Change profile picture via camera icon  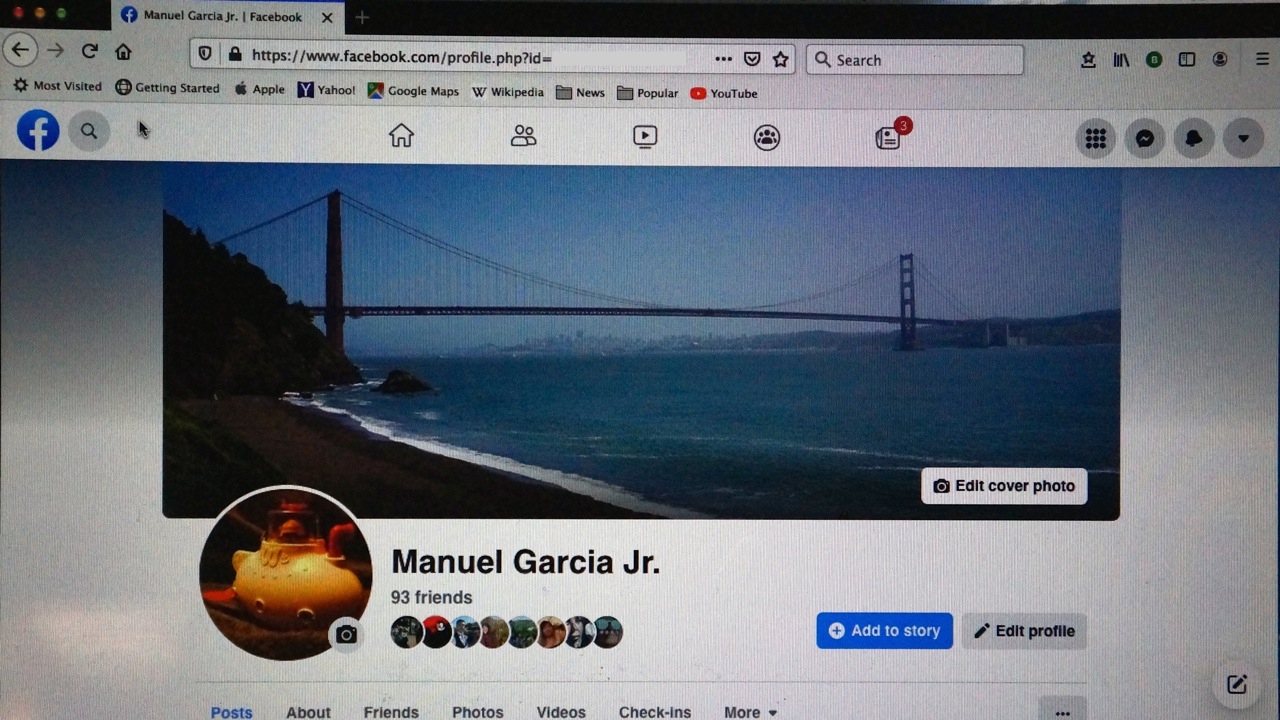(x=346, y=634)
